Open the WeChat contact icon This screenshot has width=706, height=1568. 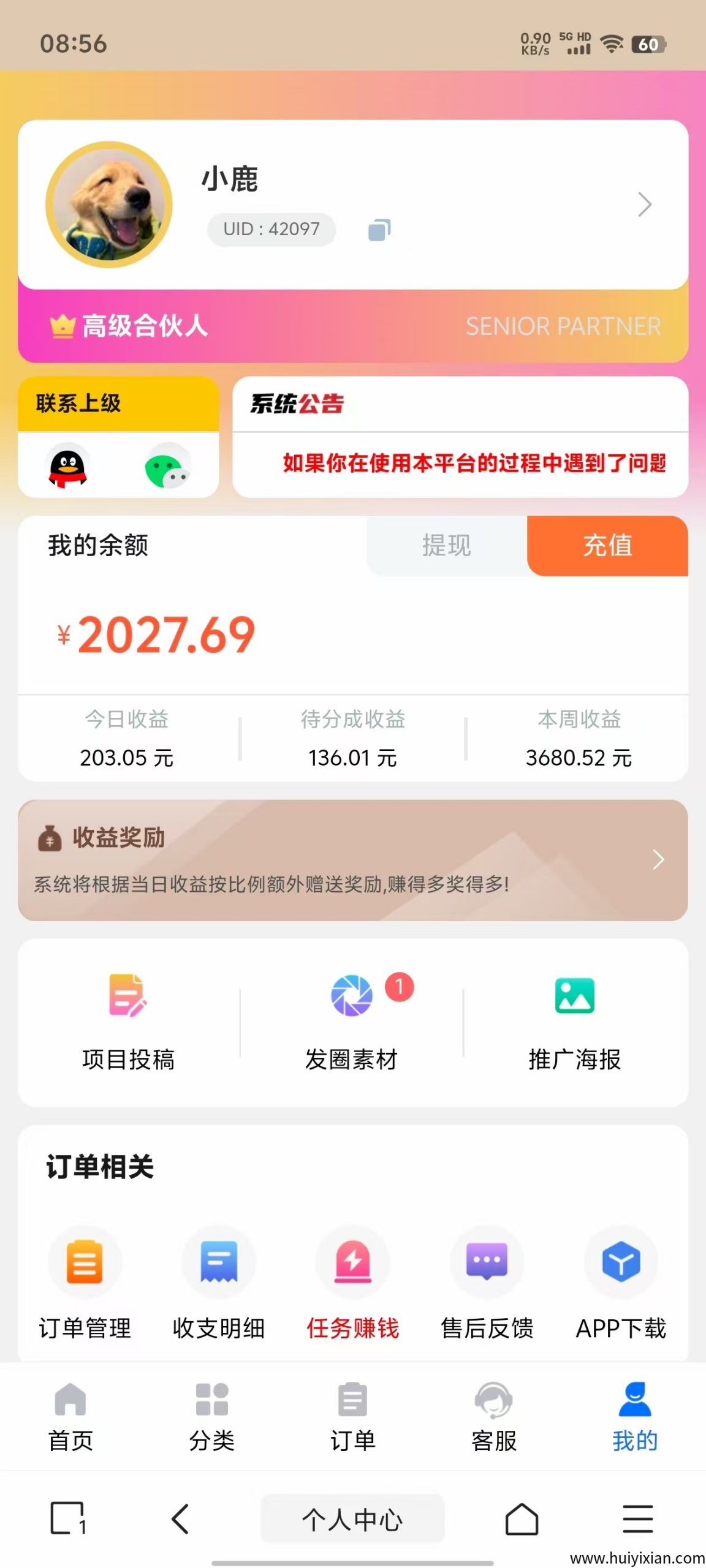[x=170, y=464]
